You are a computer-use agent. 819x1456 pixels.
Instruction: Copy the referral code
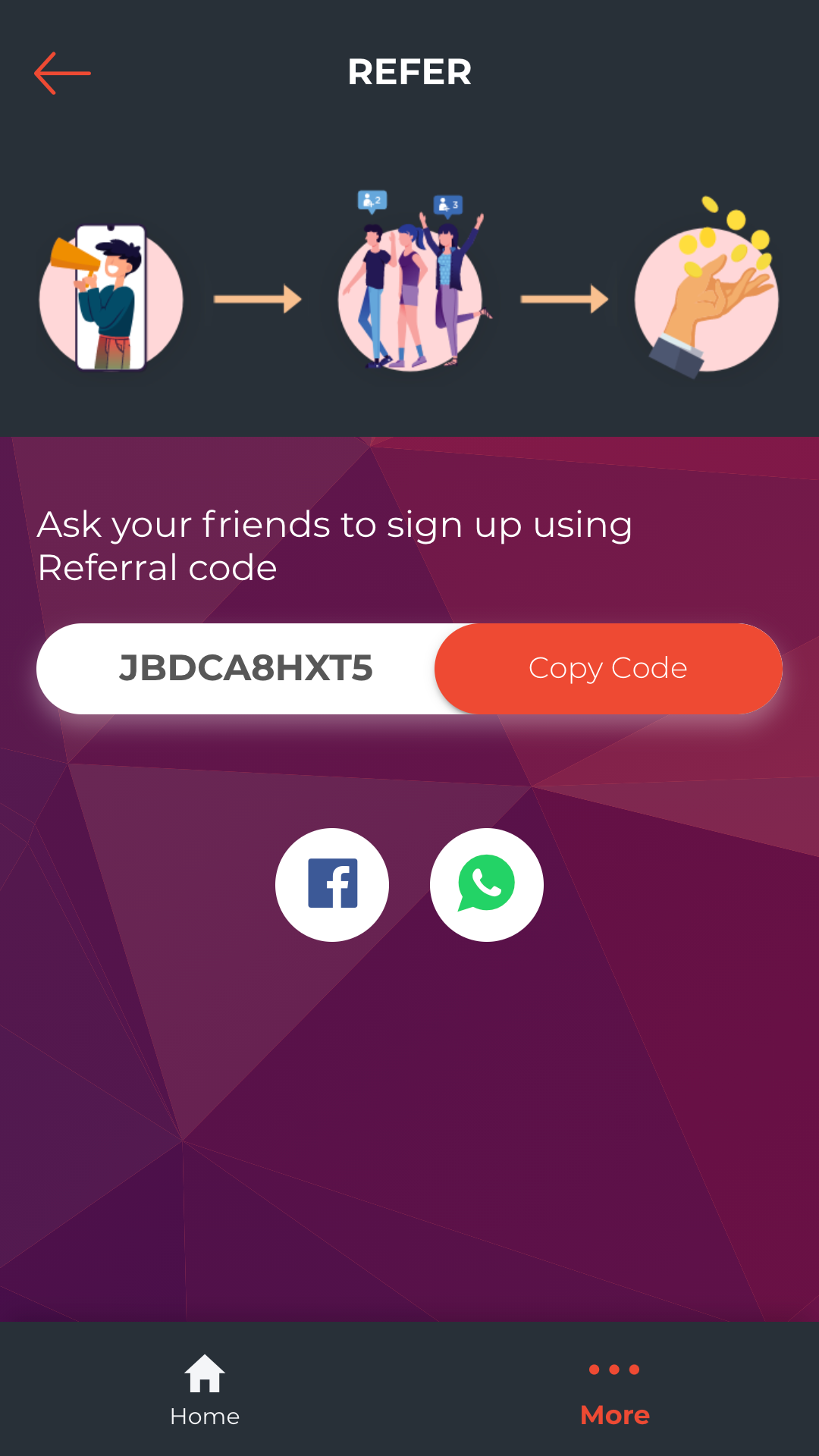coord(608,668)
